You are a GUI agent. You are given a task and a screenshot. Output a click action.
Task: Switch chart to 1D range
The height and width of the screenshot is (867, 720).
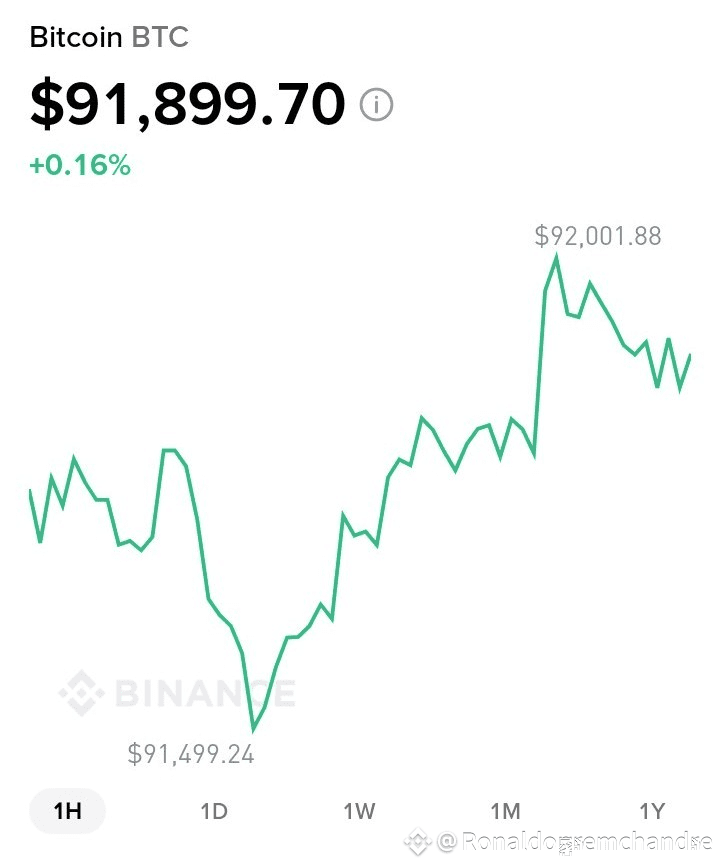(x=214, y=810)
